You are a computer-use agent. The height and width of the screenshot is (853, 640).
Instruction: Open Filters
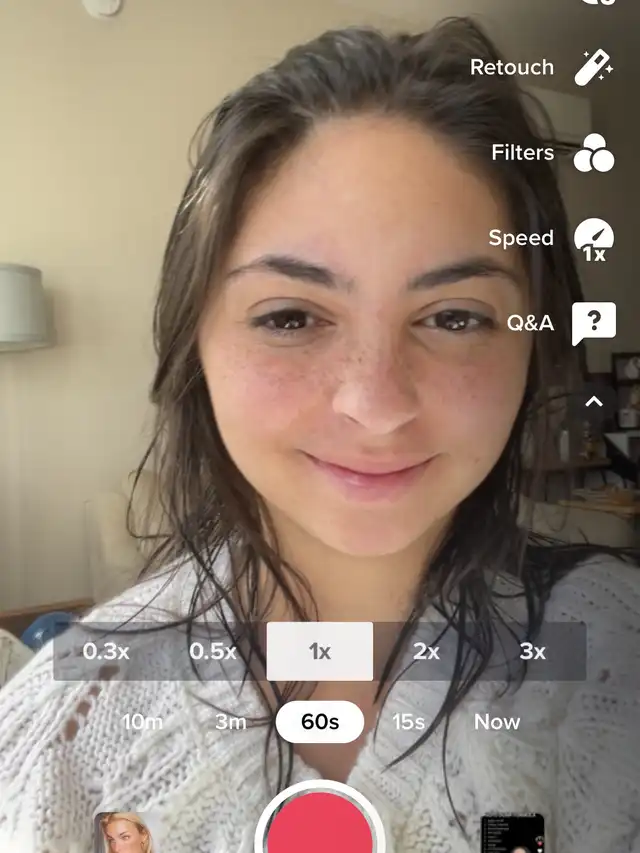coord(594,153)
